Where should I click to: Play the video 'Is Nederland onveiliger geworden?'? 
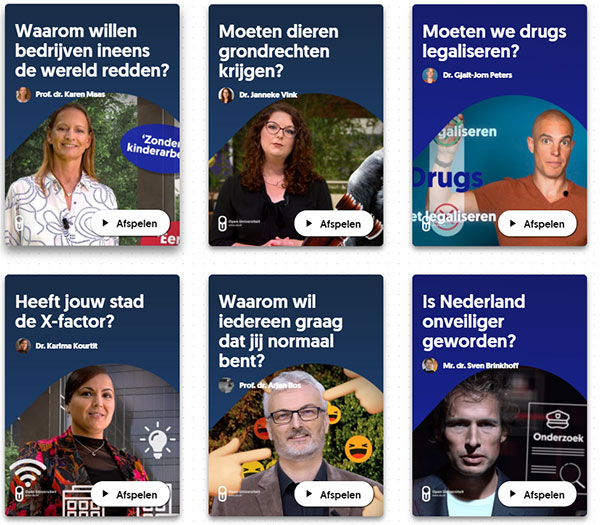coord(537,494)
